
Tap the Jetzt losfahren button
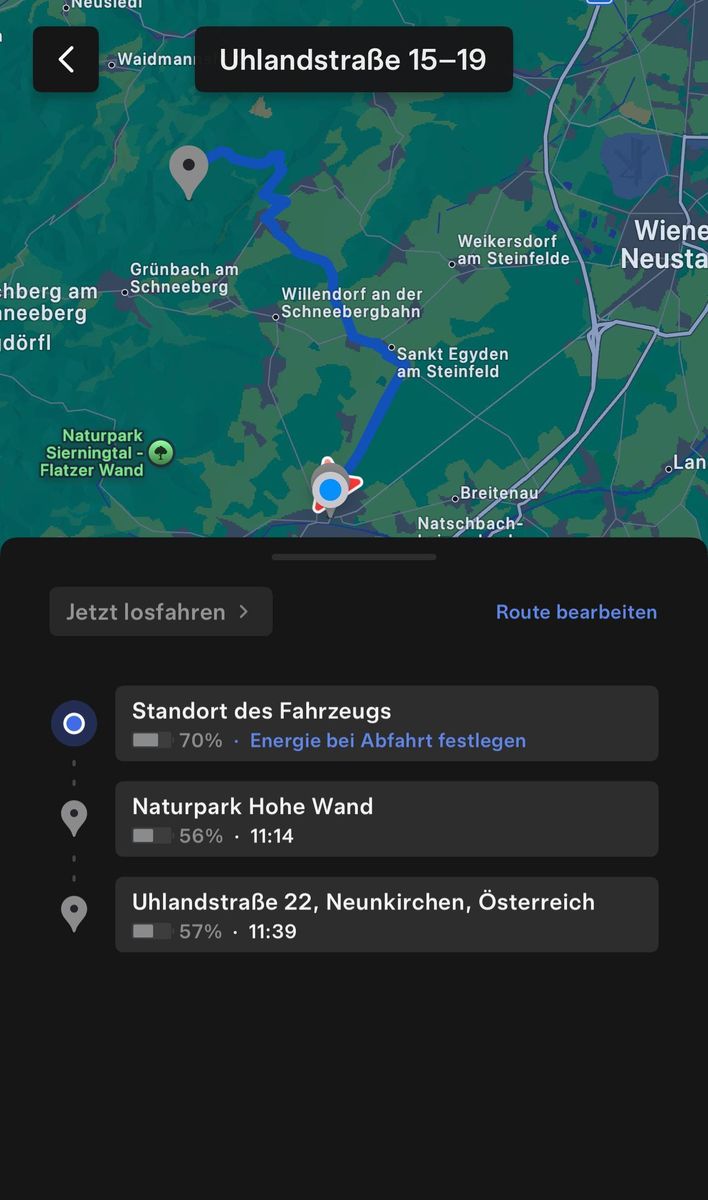click(160, 612)
